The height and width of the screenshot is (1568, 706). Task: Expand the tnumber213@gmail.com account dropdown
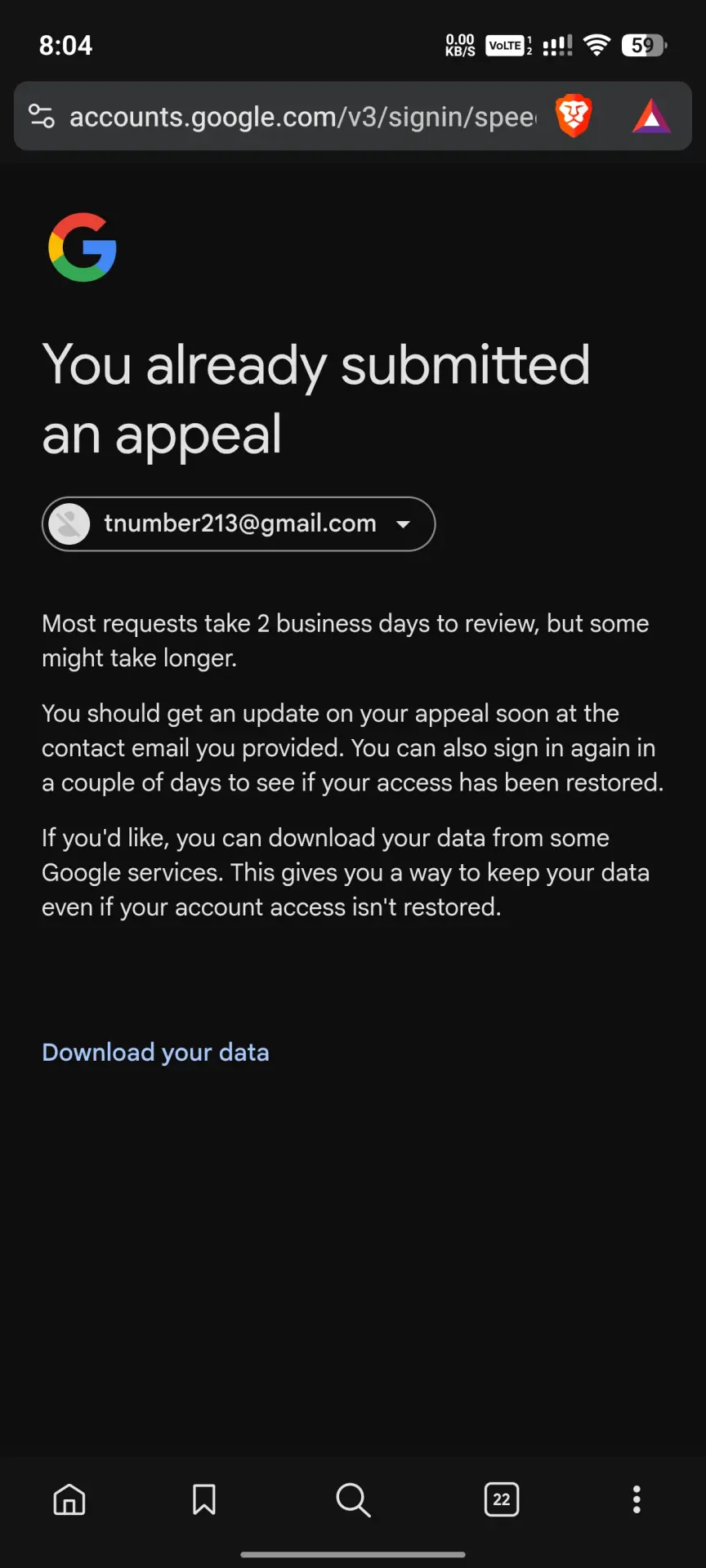[239, 523]
